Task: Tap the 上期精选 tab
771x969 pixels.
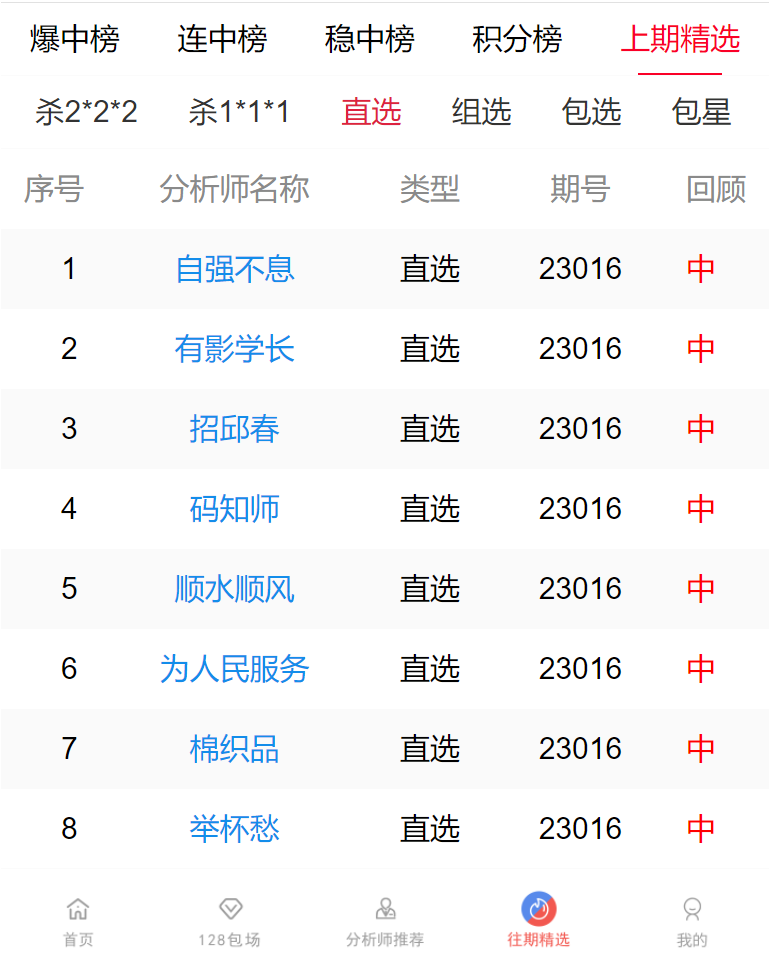Action: click(x=680, y=40)
